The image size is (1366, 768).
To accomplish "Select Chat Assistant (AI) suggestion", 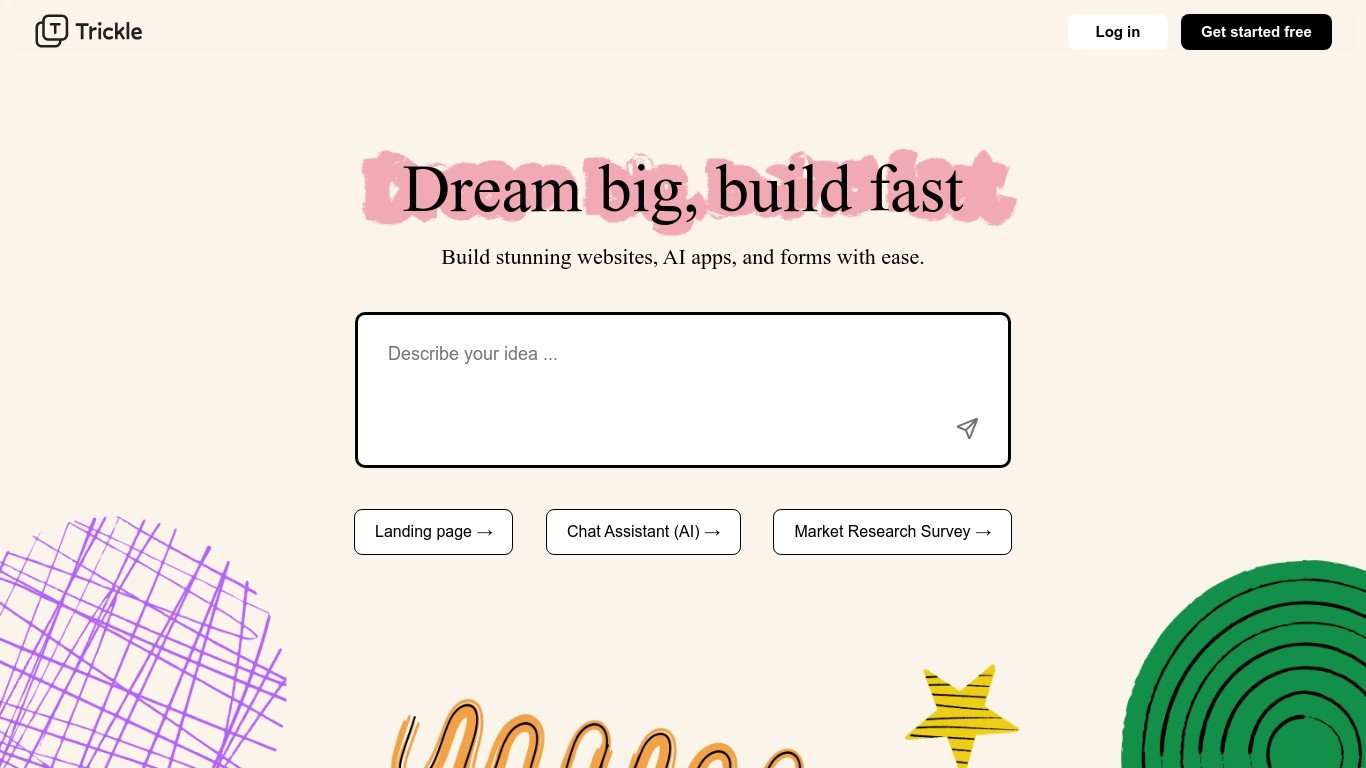I will coord(643,532).
